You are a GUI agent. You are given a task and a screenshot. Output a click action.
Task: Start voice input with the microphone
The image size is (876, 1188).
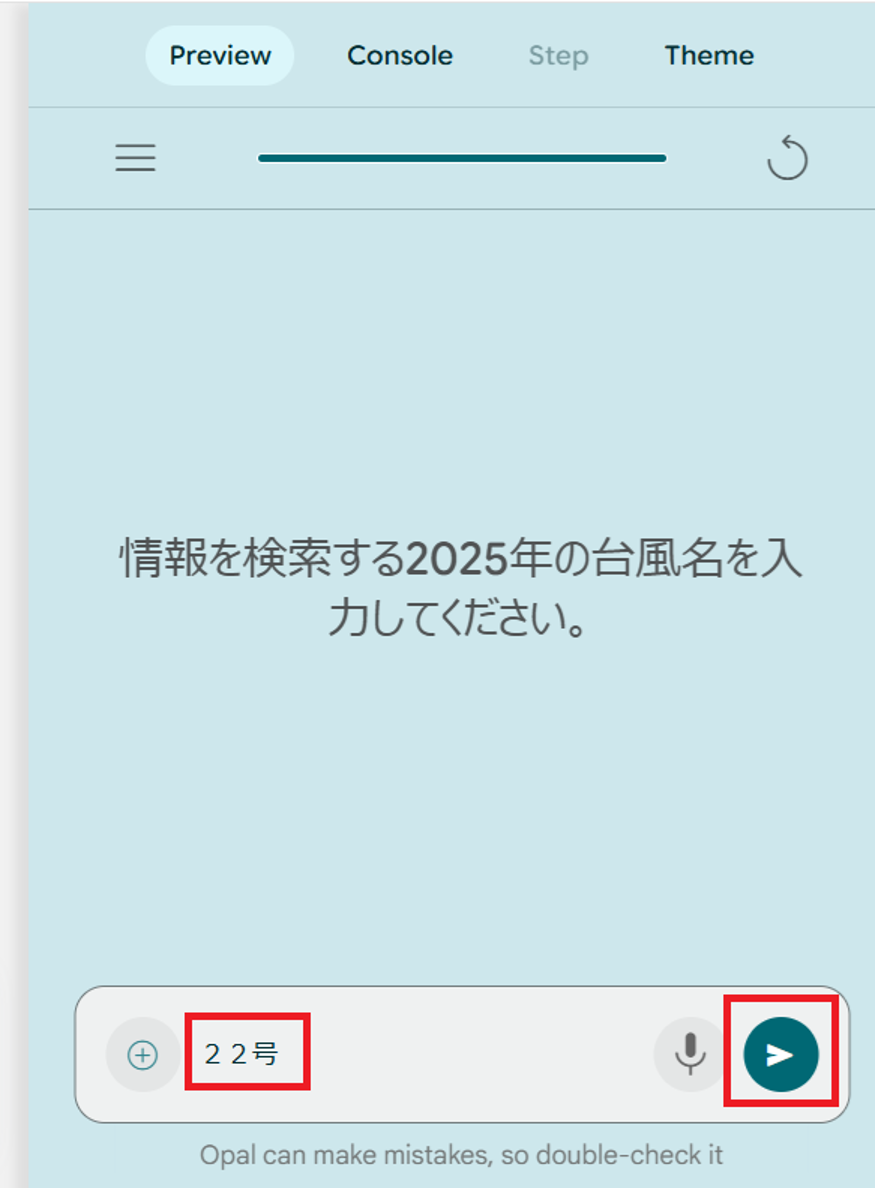(x=690, y=1054)
